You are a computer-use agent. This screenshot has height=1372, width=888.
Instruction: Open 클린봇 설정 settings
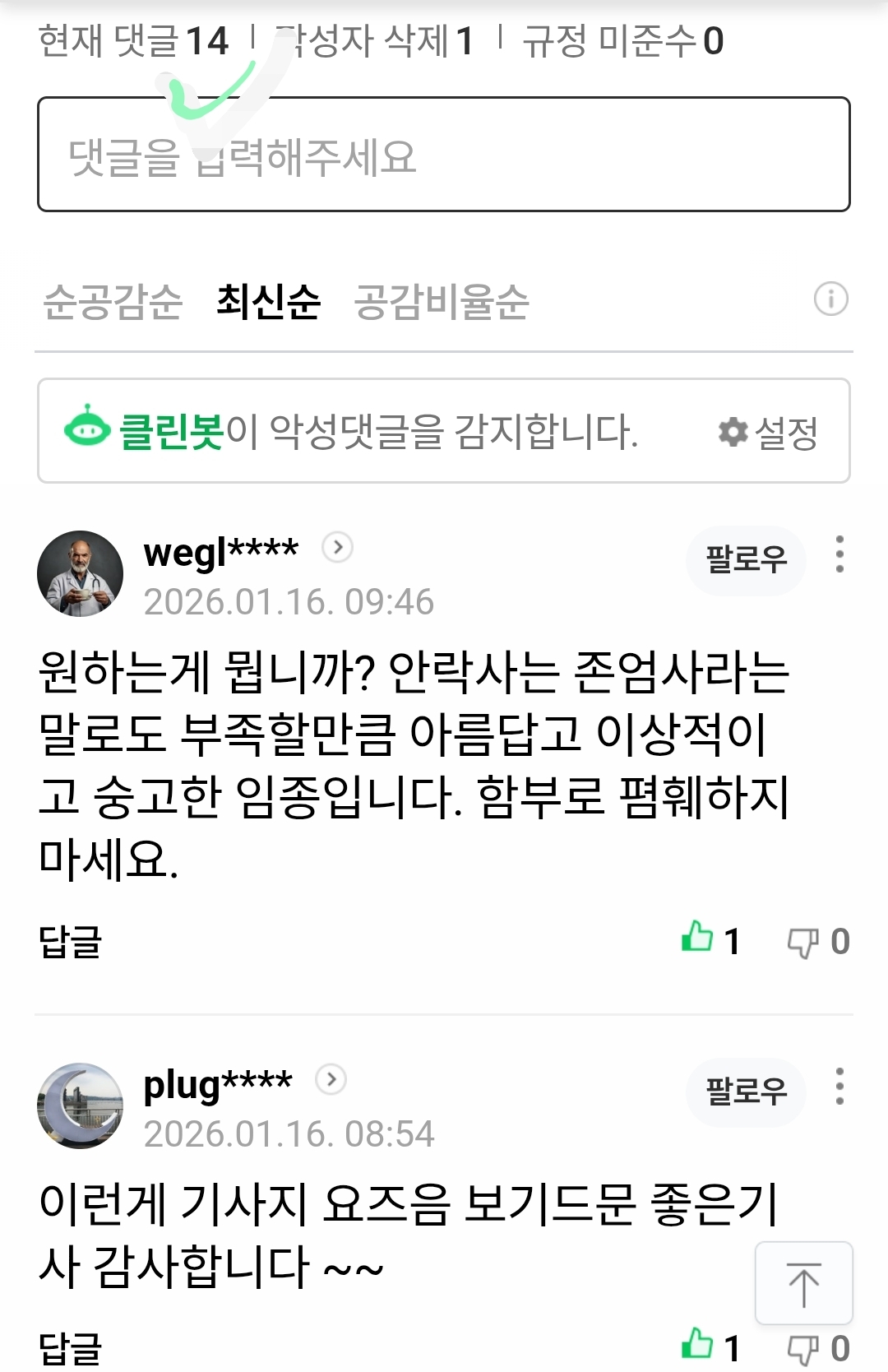pos(768,432)
